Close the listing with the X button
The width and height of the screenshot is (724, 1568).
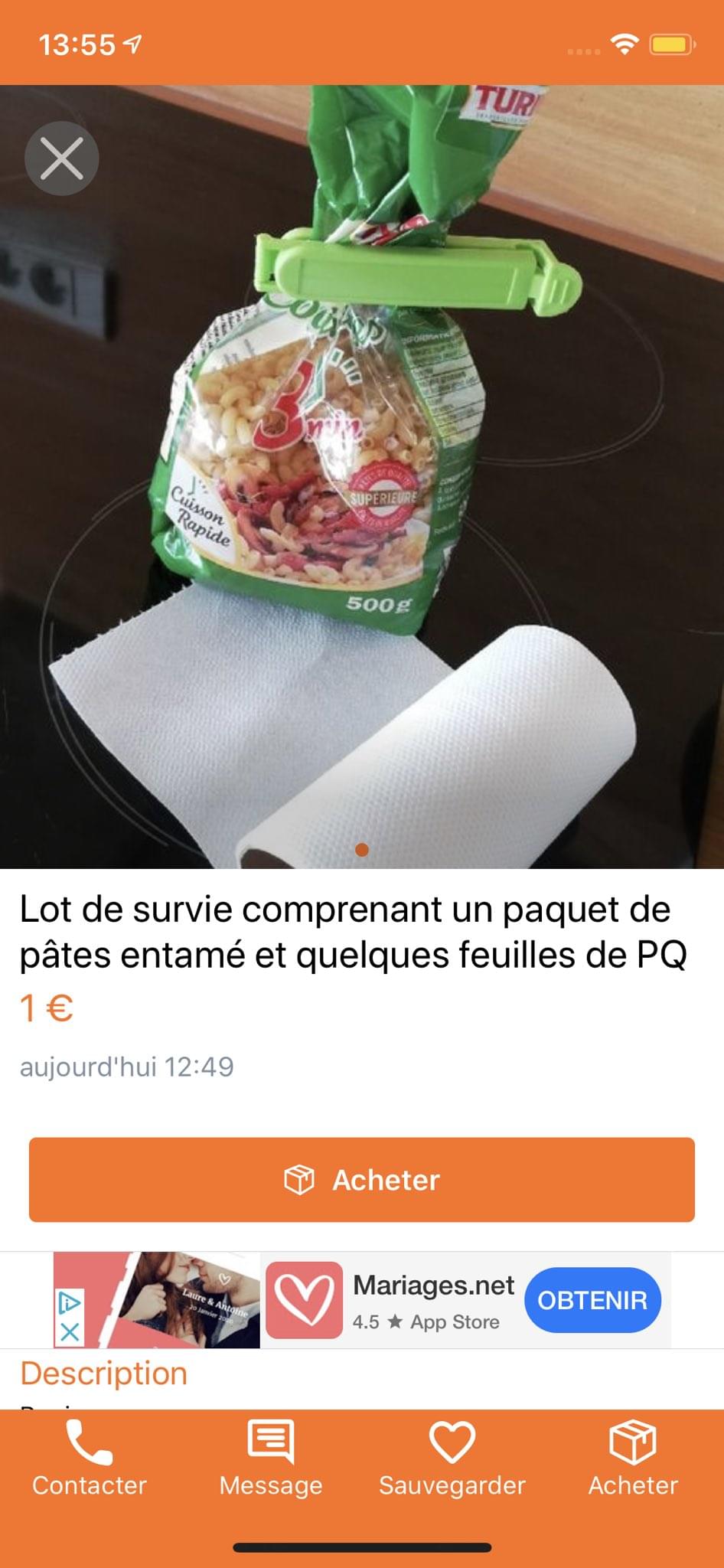pos(62,158)
